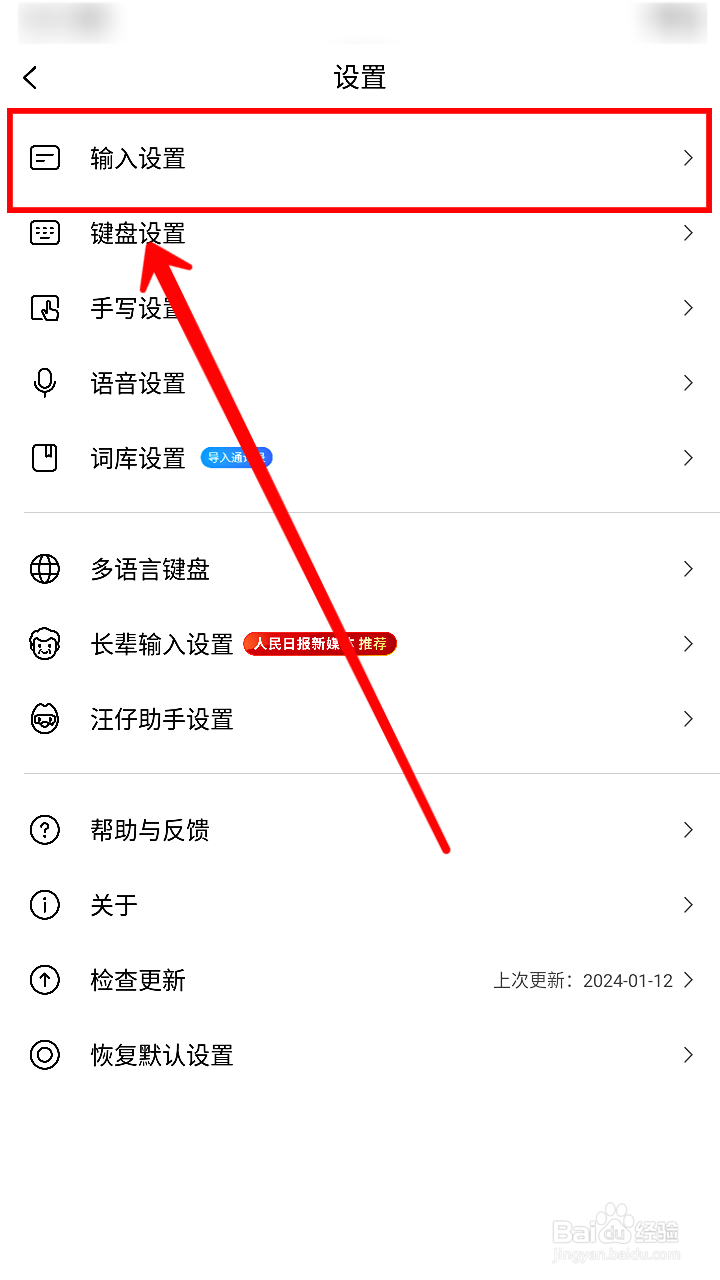Tap the 键盘设置 keyboard icon
Screen dimensions: 720x1280
tap(45, 233)
